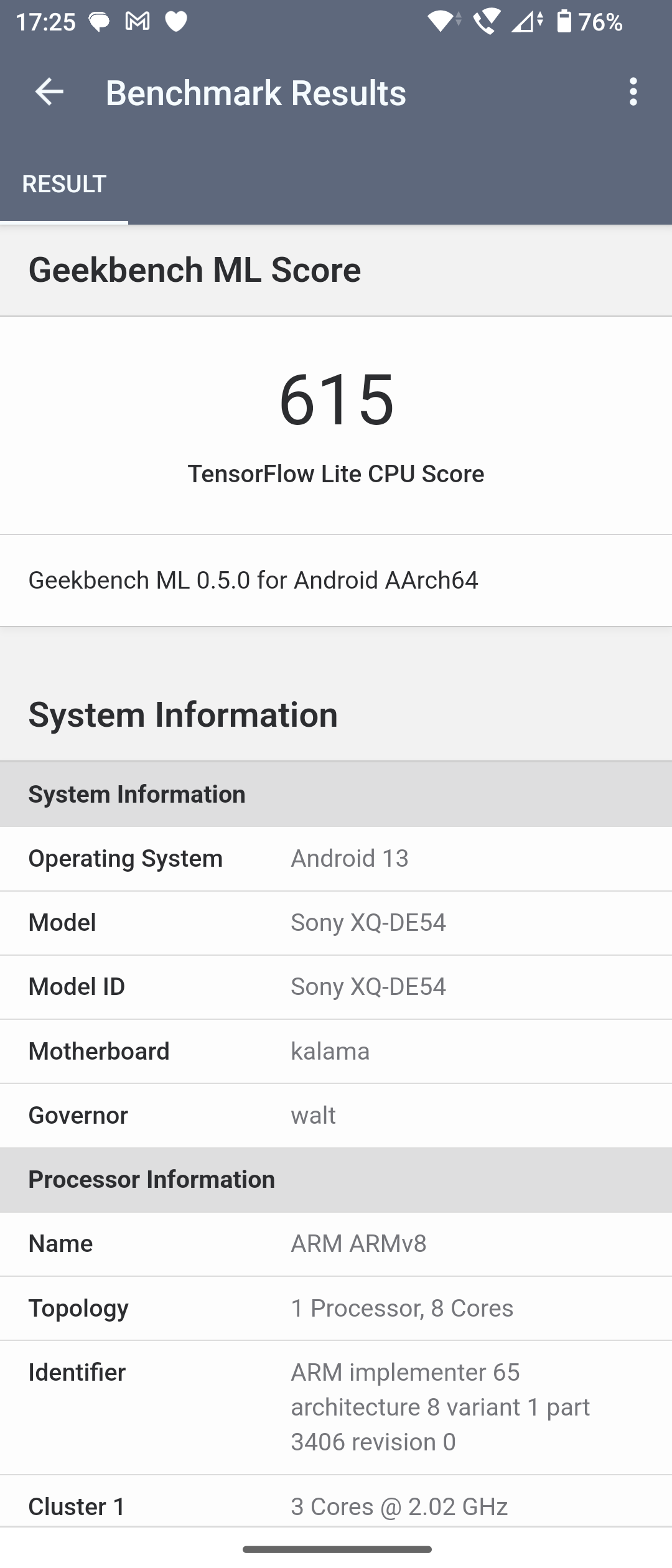Select the RESULT tab

[x=64, y=184]
